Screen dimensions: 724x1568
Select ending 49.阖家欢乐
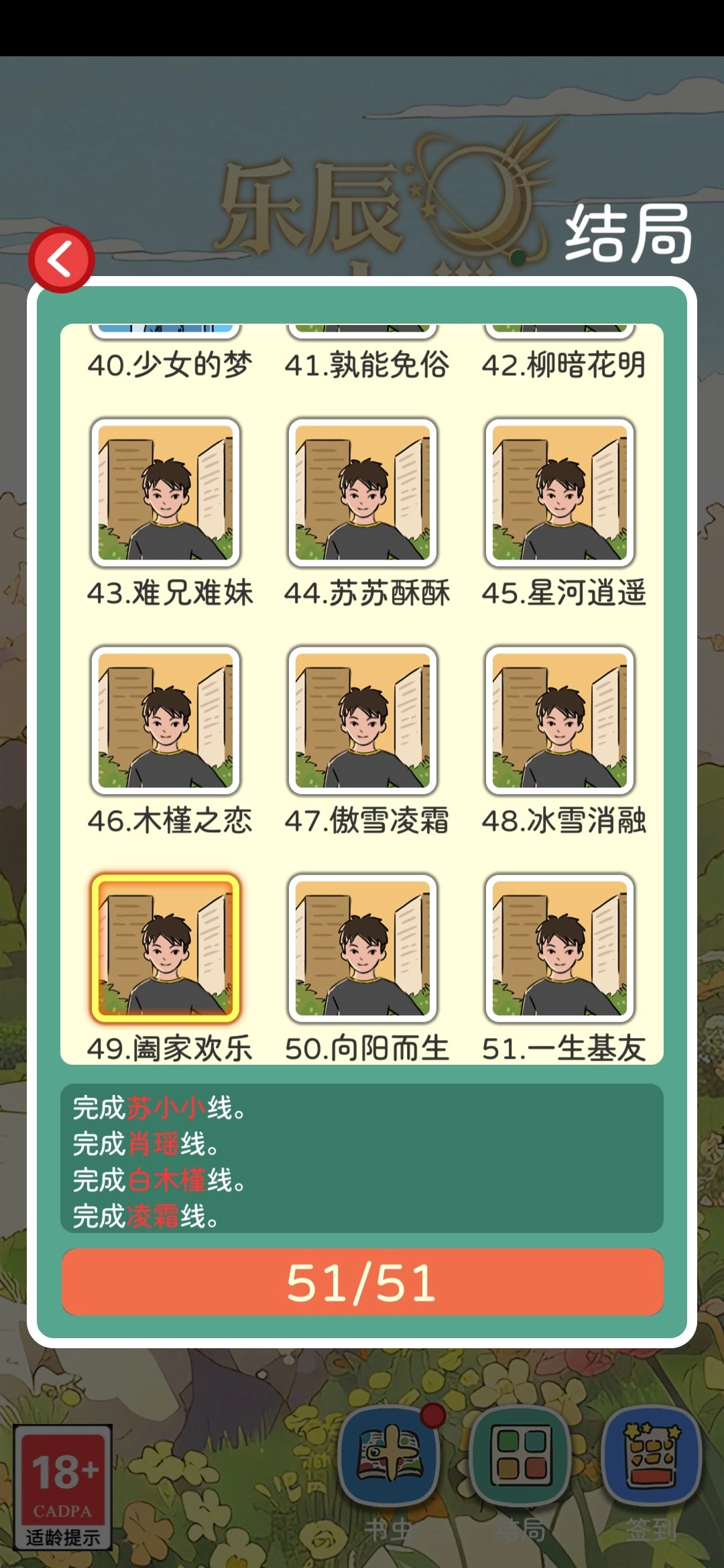pos(166,948)
